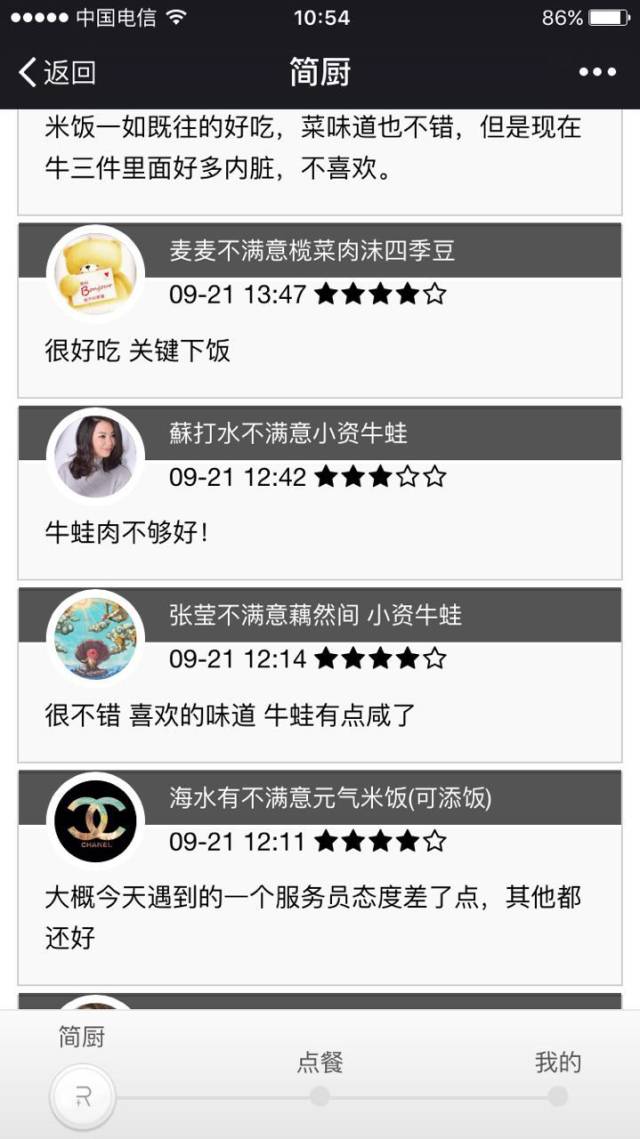Viewport: 640px width, 1139px height.
Task: Open the three-dot overflow menu
Action: (x=597, y=72)
